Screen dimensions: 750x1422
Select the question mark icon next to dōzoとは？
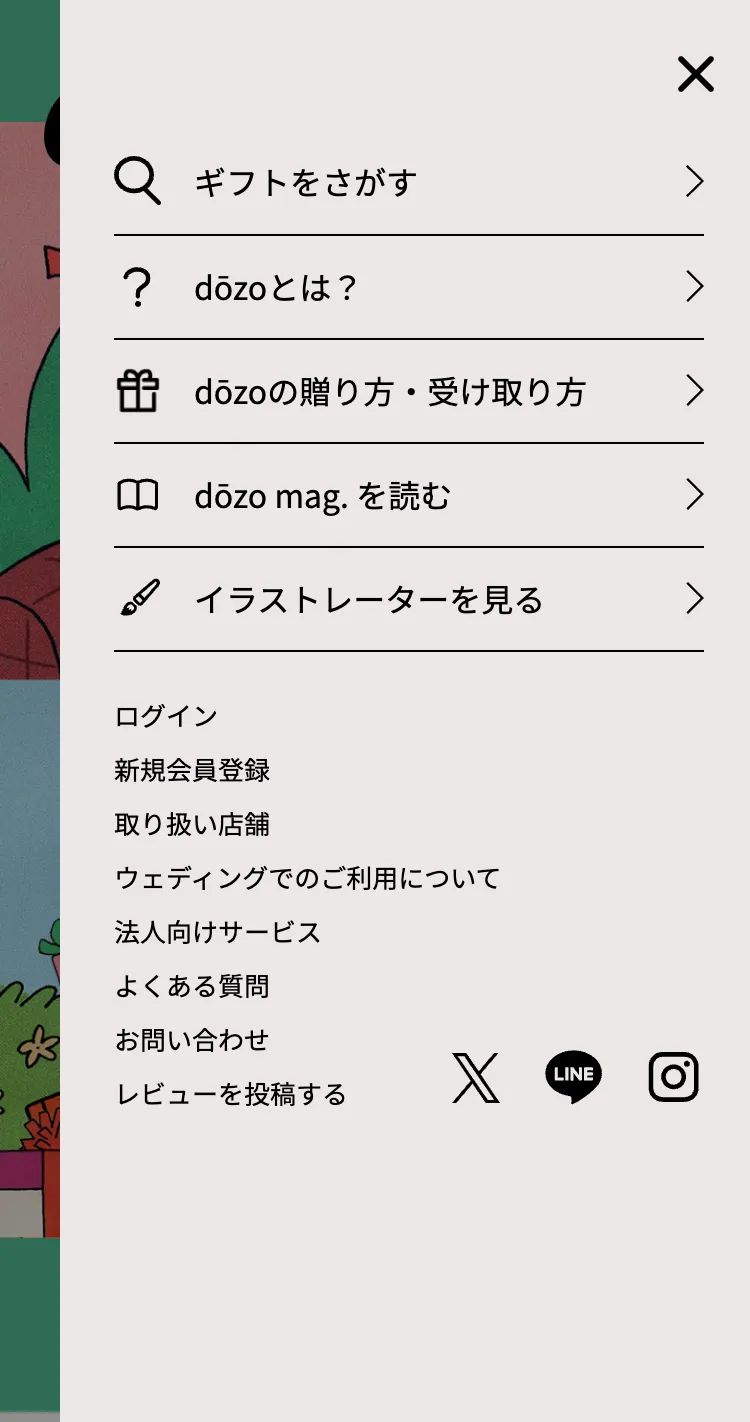[138, 287]
